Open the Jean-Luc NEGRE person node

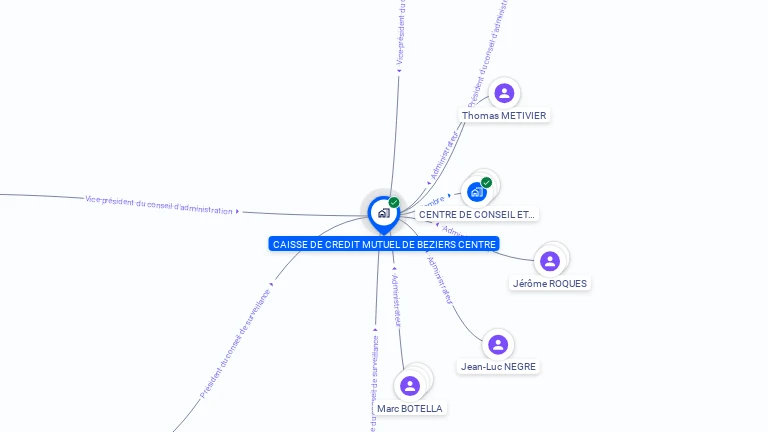[x=498, y=345]
